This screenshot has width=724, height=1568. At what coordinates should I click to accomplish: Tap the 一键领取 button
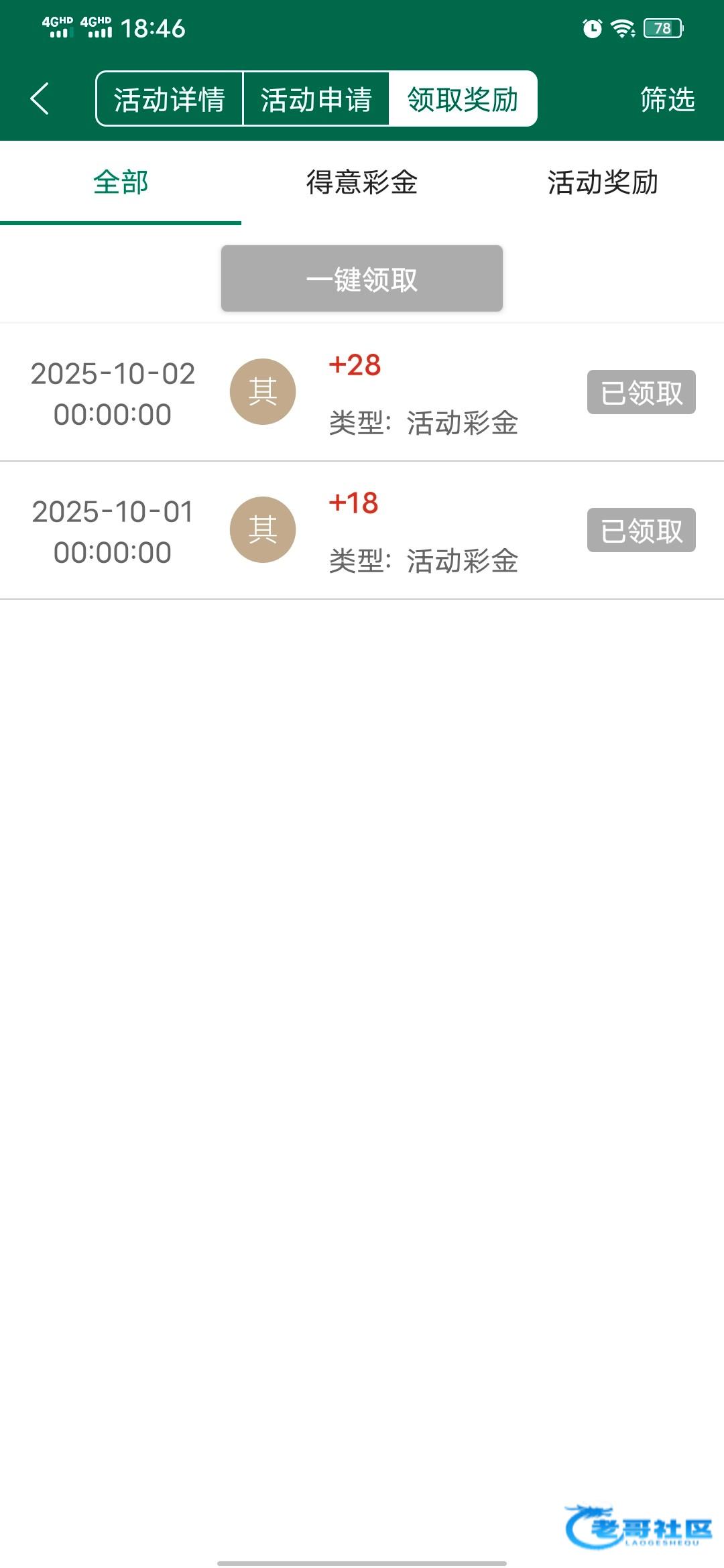[x=362, y=279]
